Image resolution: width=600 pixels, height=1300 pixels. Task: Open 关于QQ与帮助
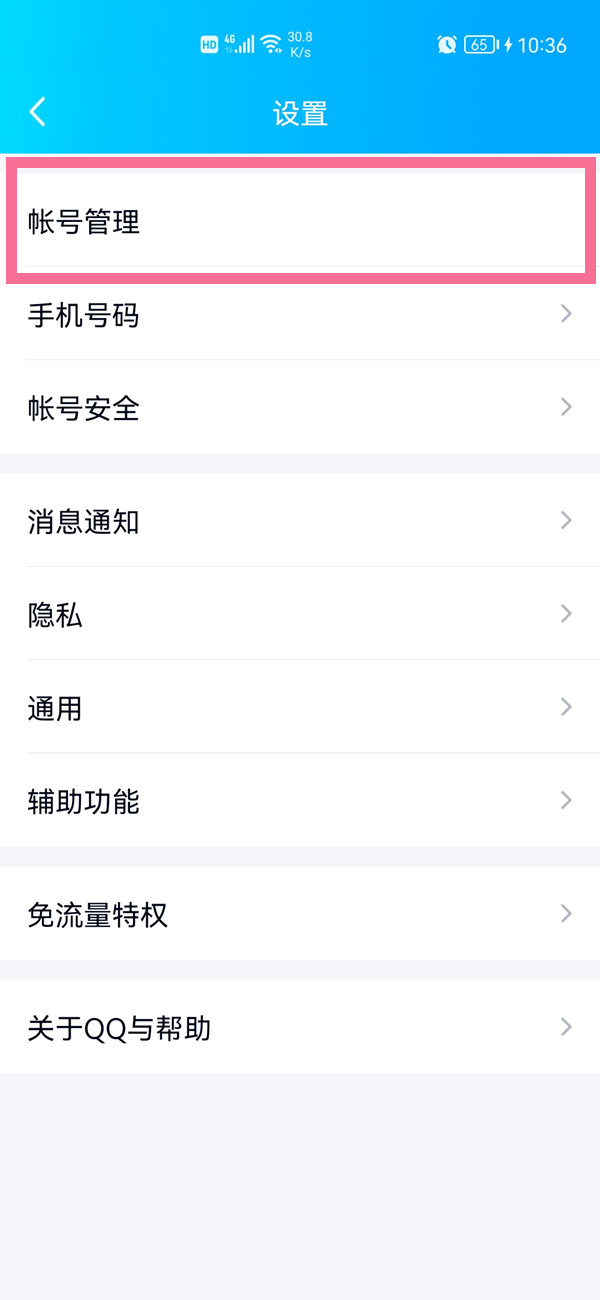pyautogui.click(x=300, y=1027)
